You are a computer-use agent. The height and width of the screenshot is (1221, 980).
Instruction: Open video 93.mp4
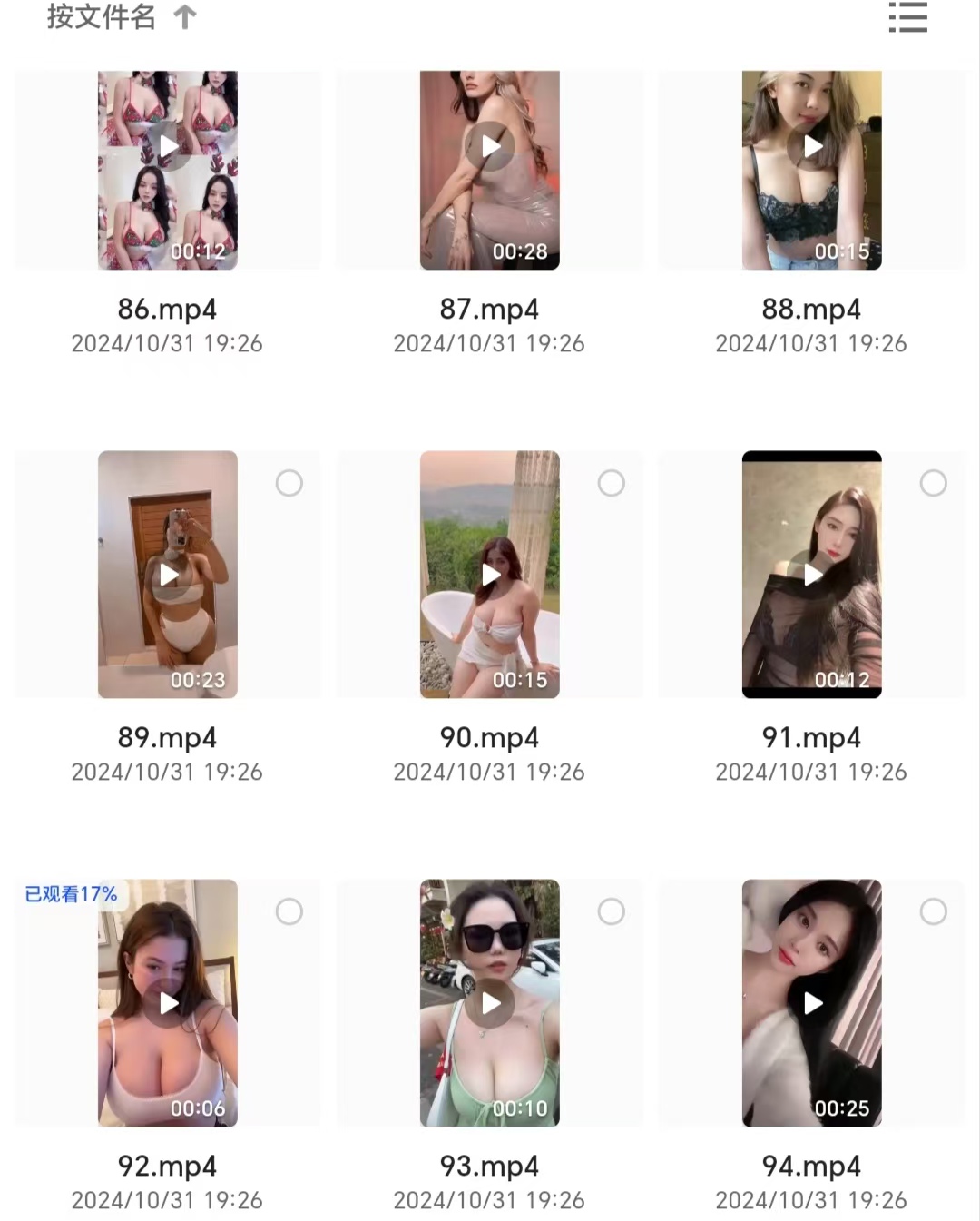[490, 1003]
